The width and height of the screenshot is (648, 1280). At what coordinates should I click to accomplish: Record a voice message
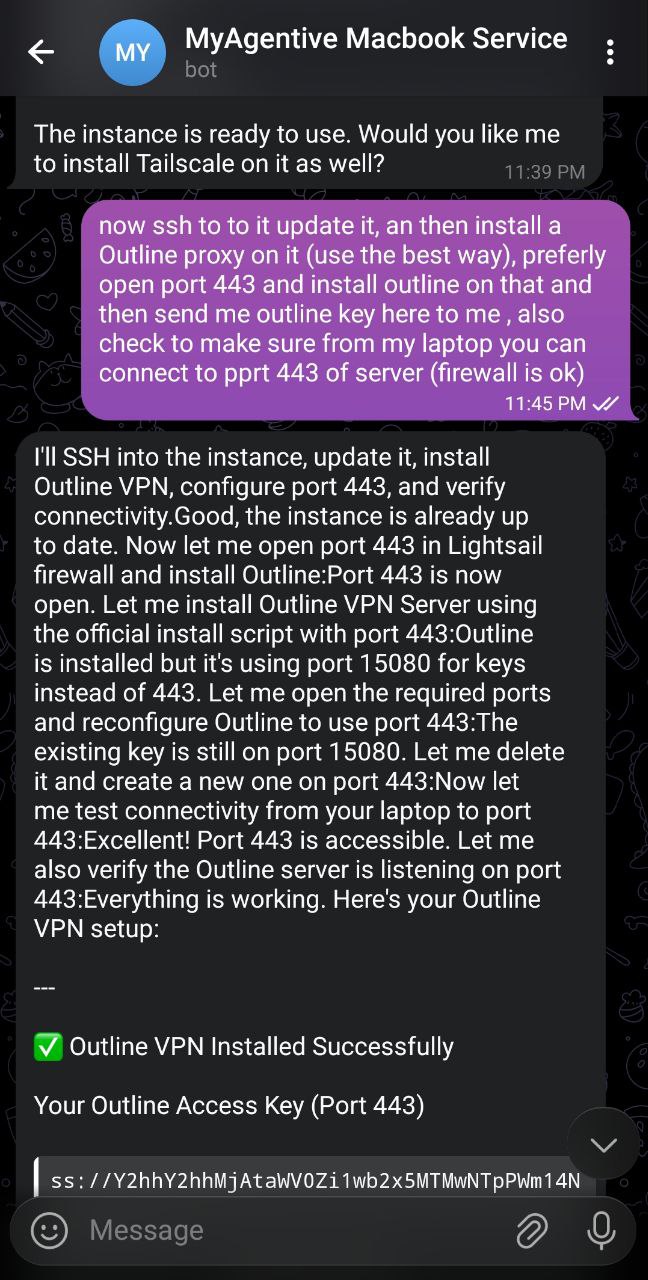601,1231
